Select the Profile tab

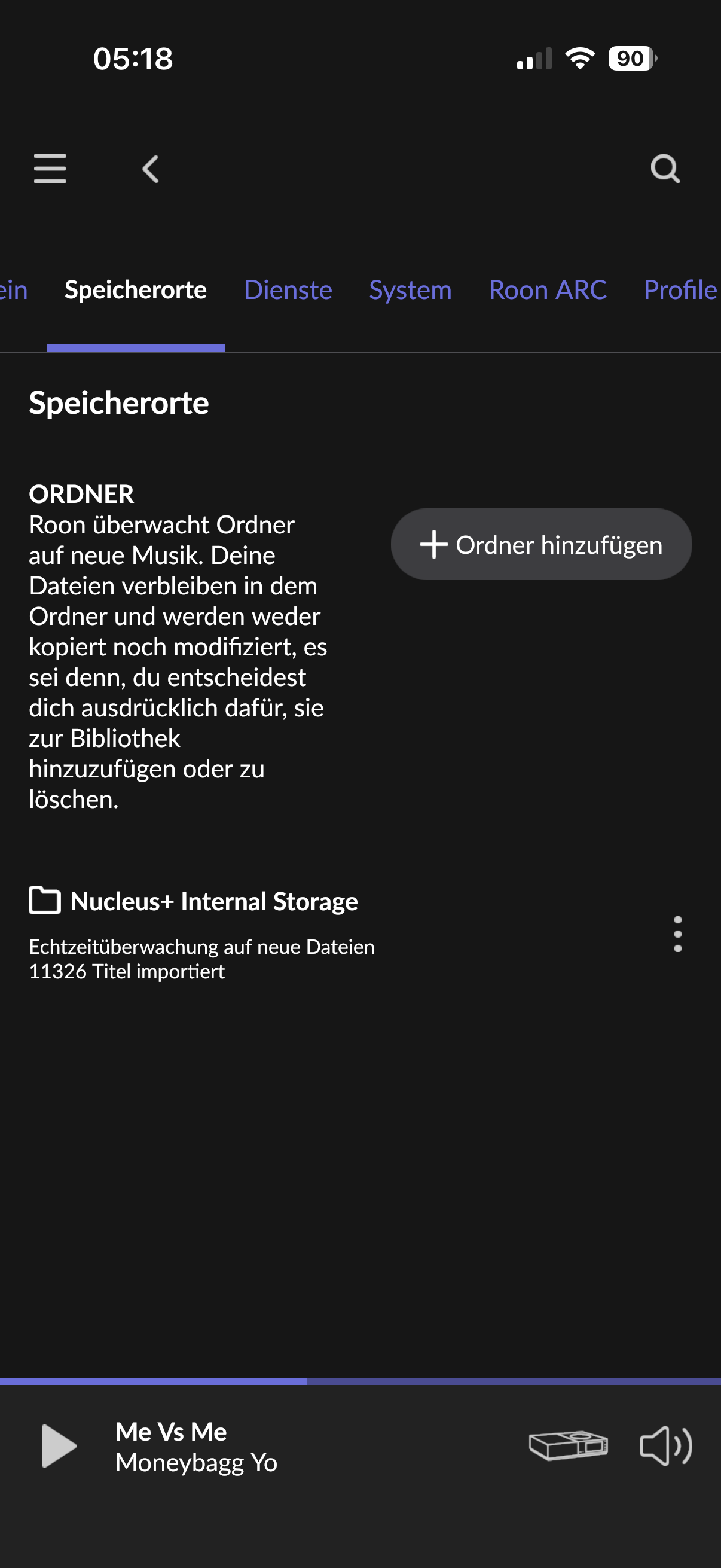coord(680,291)
